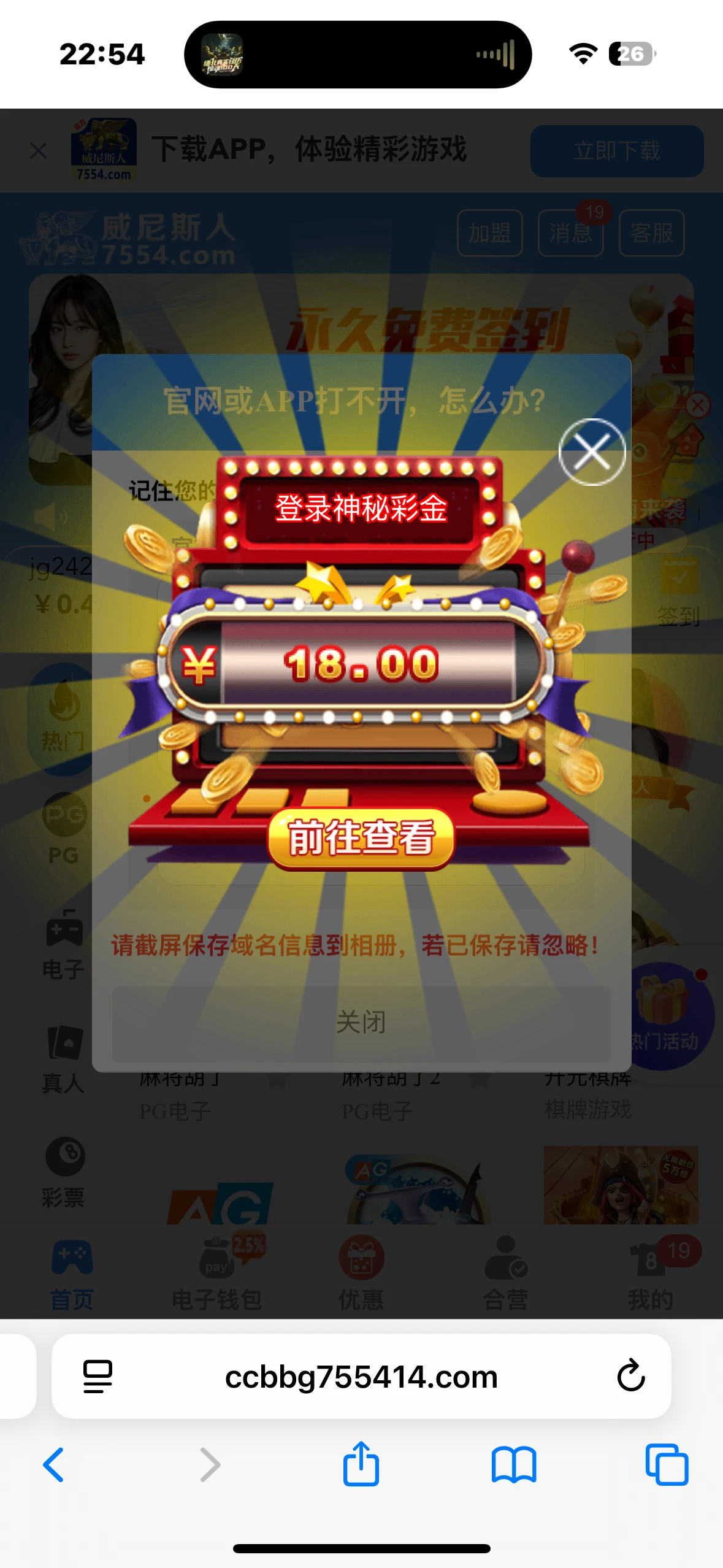The image size is (723, 1568).
Task: Tap the 前往查看 button
Action: click(x=361, y=838)
